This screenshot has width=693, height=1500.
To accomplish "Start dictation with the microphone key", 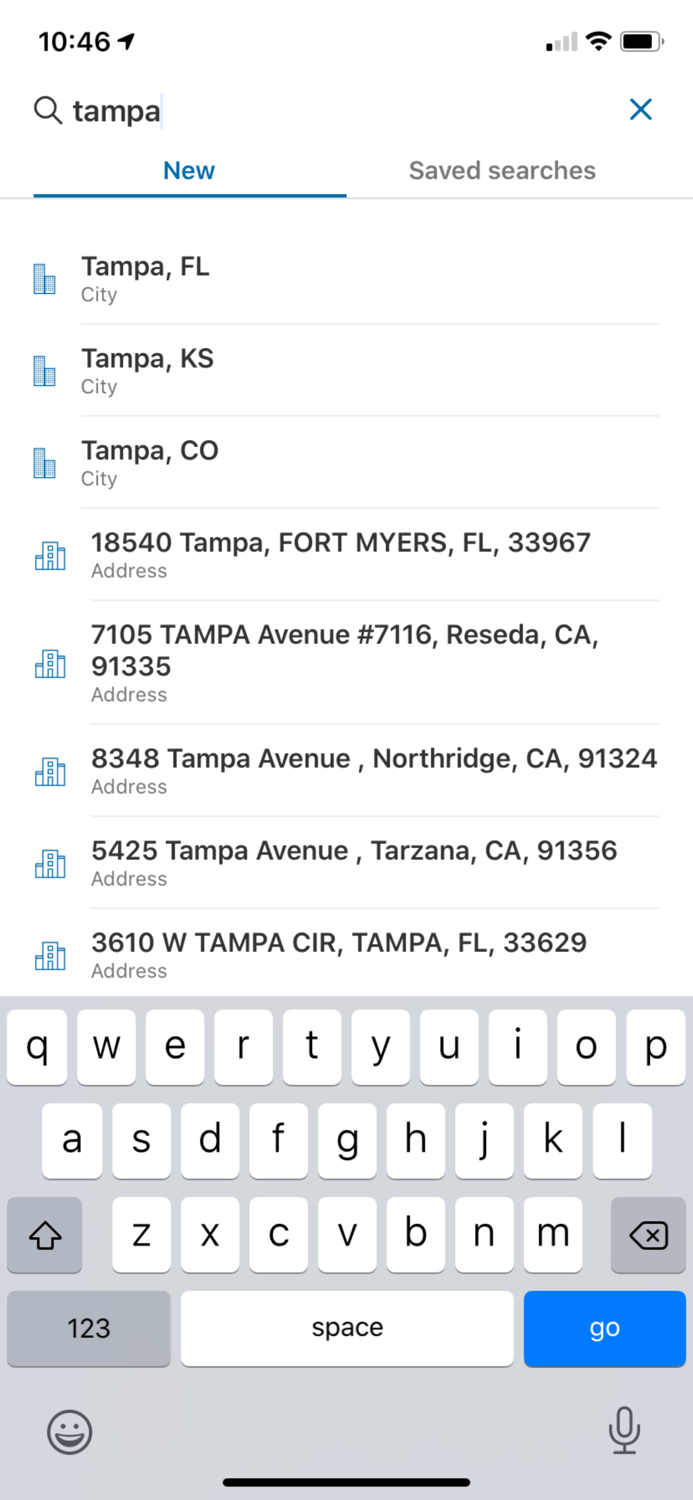I will (624, 1430).
